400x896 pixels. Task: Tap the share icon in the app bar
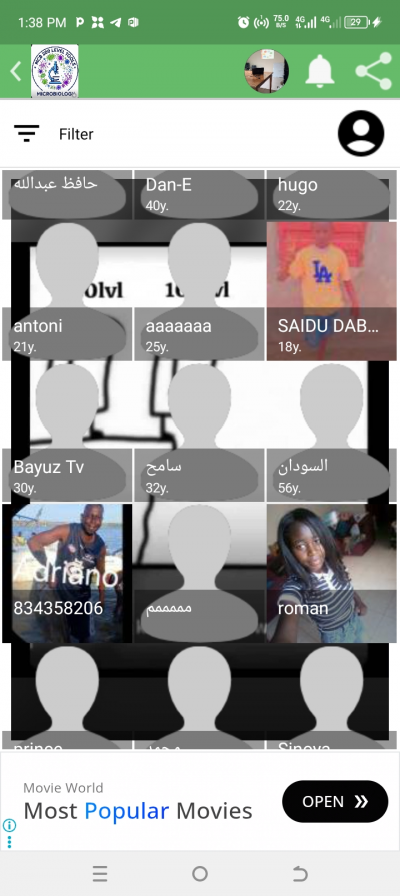coord(374,71)
